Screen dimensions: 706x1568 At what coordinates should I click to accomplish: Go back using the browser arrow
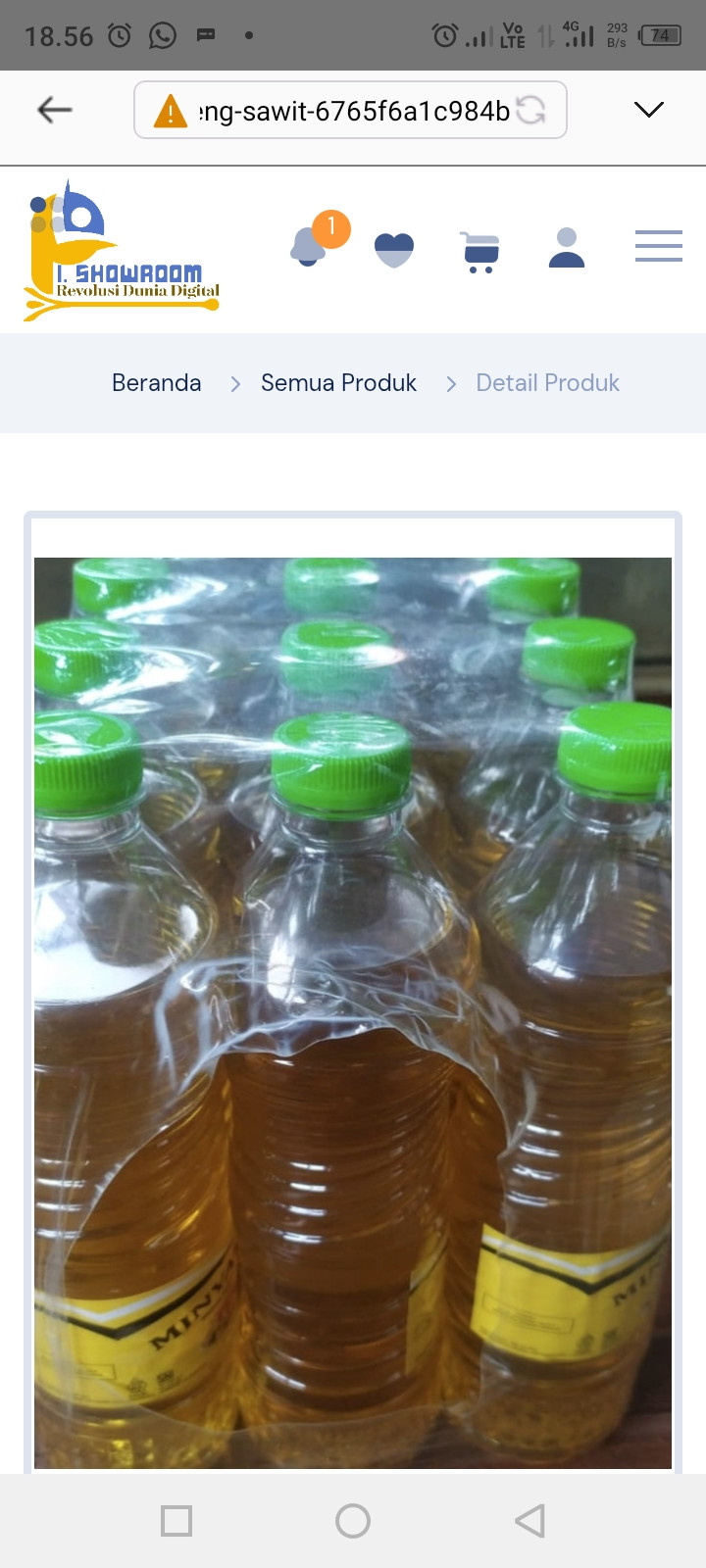[55, 110]
